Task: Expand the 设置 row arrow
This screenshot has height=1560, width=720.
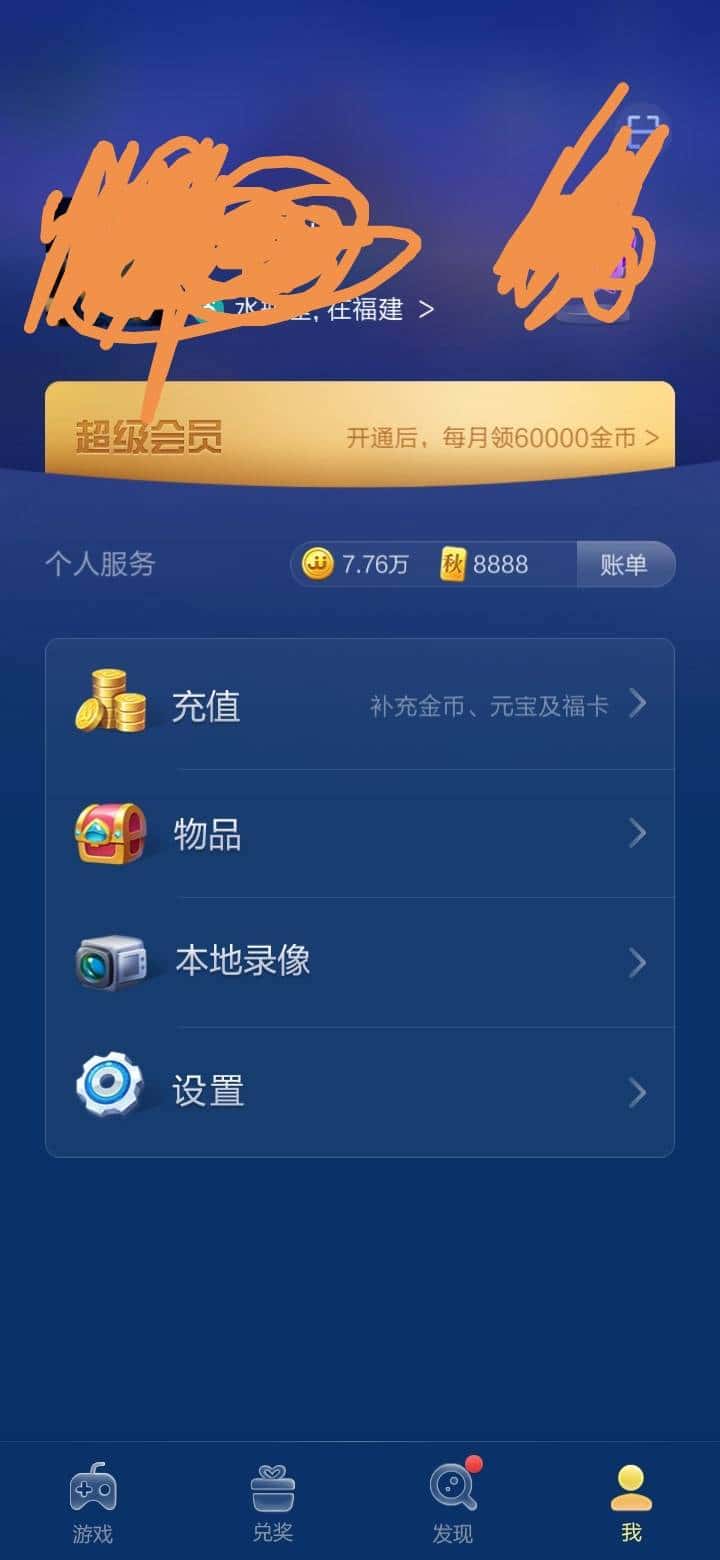Action: (x=637, y=1089)
